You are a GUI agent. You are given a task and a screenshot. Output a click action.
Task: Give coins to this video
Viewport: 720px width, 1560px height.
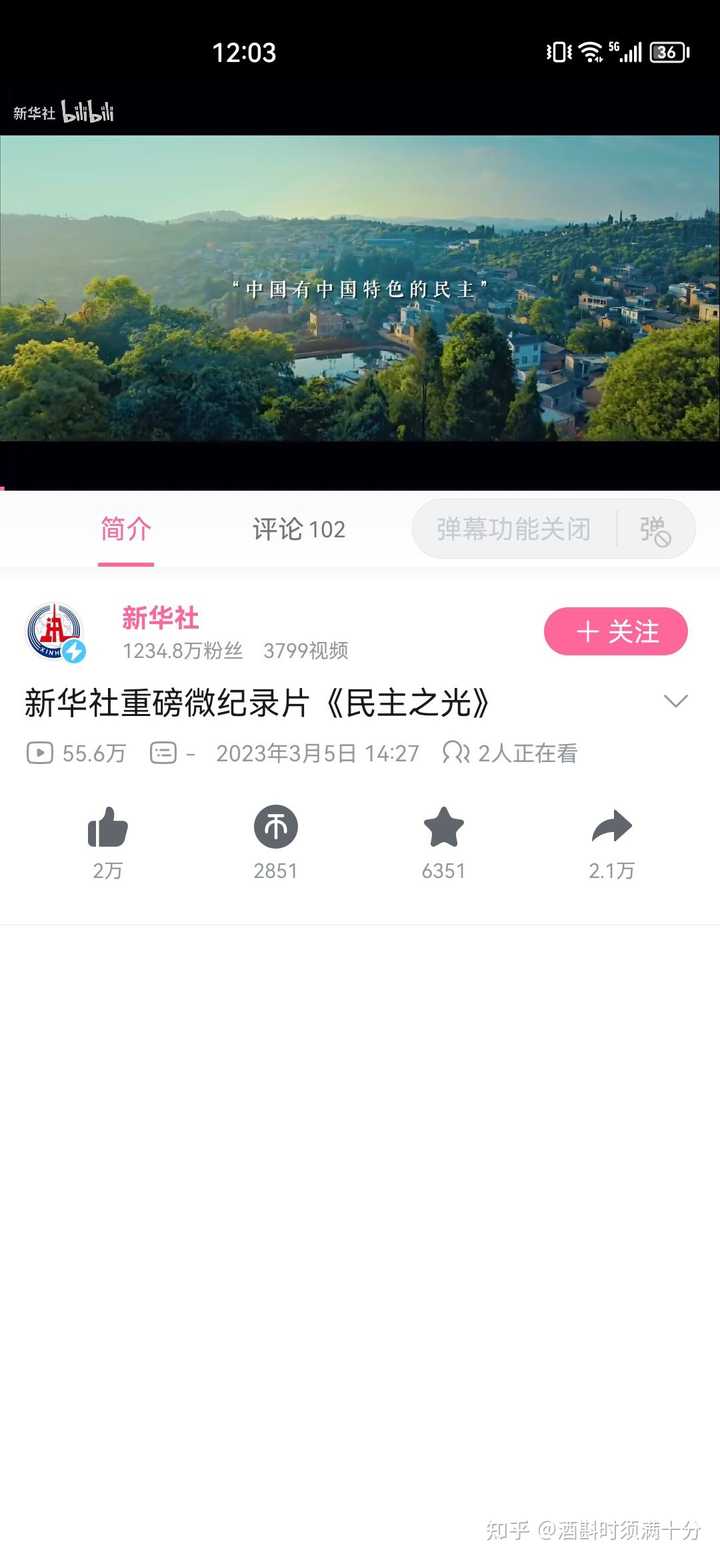[x=276, y=828]
